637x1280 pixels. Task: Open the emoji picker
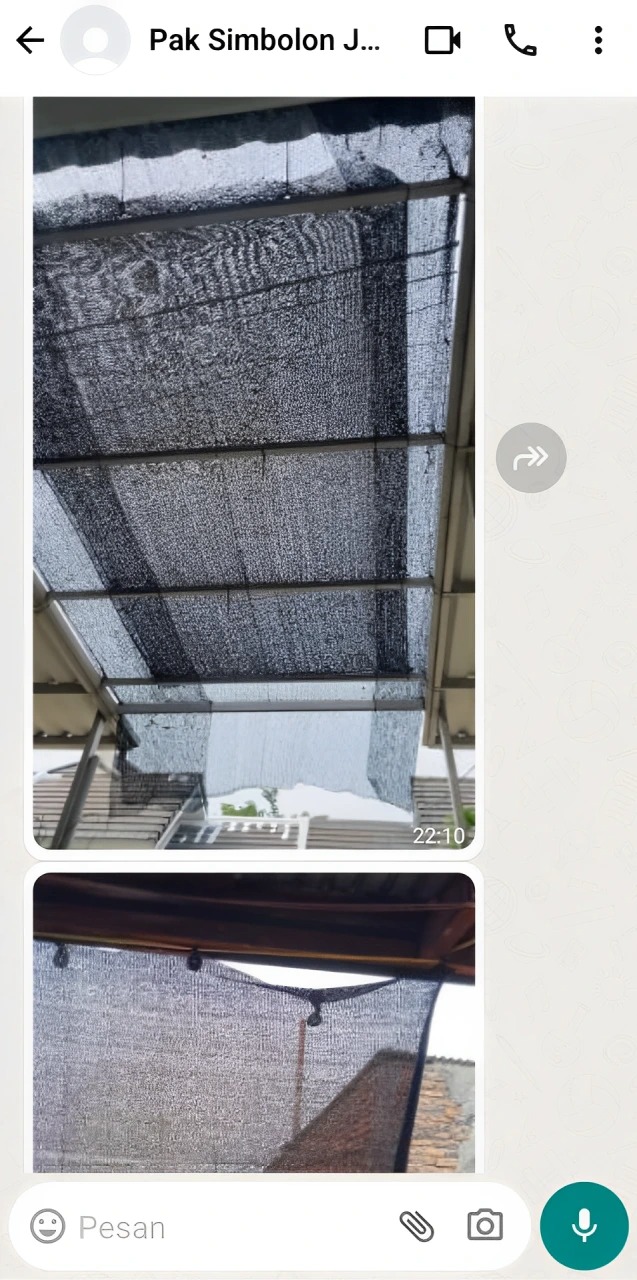(x=47, y=1226)
